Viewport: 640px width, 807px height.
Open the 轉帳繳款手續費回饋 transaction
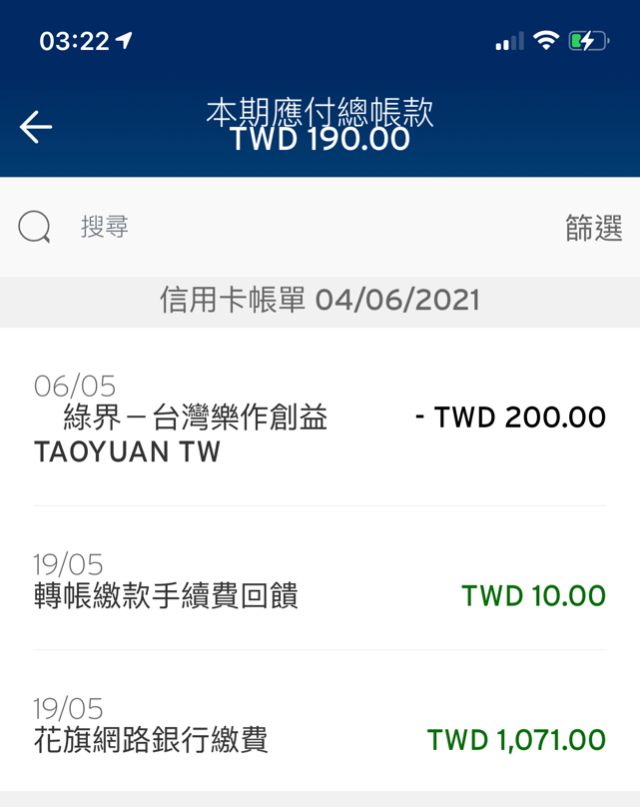319,581
